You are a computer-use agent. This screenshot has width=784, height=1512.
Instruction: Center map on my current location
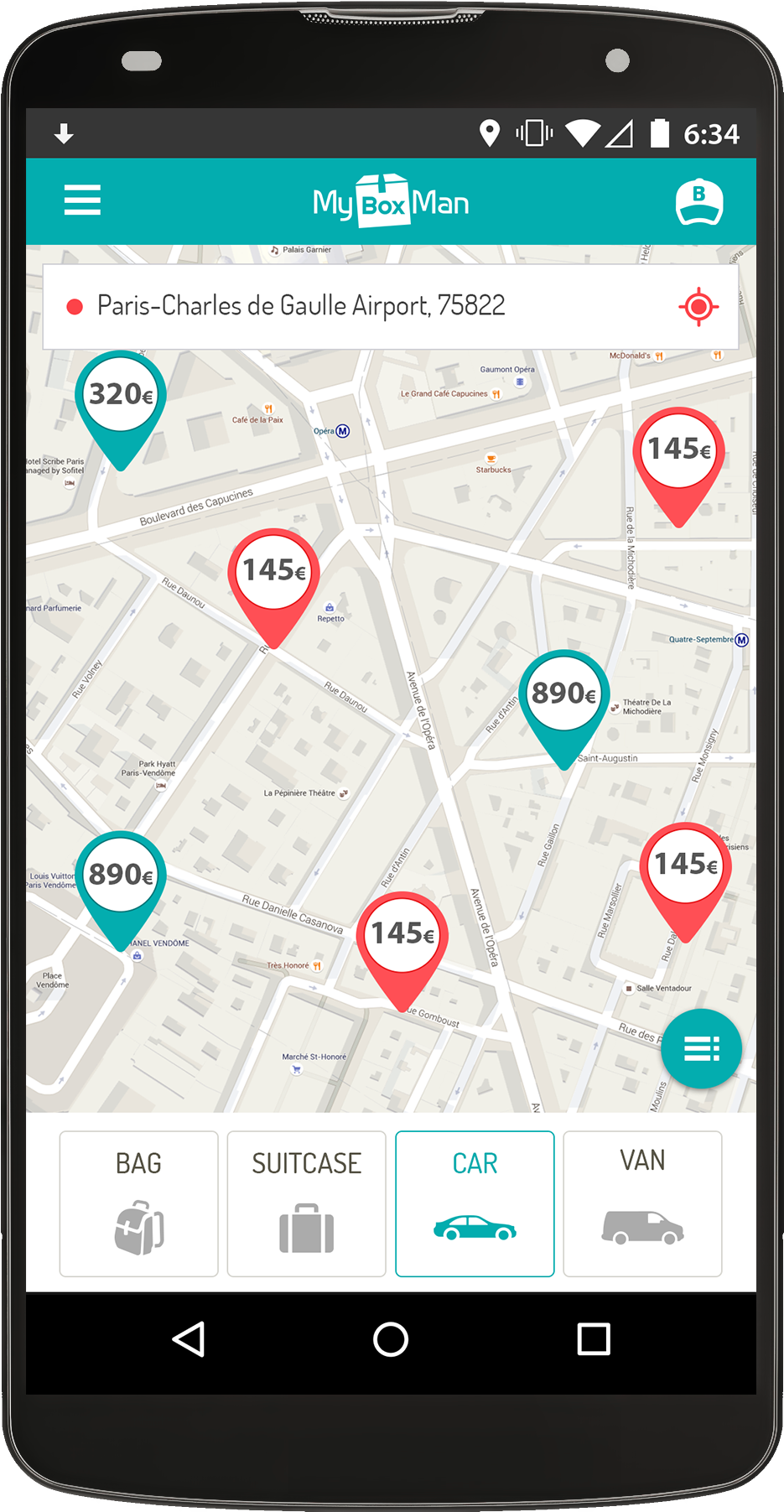698,307
